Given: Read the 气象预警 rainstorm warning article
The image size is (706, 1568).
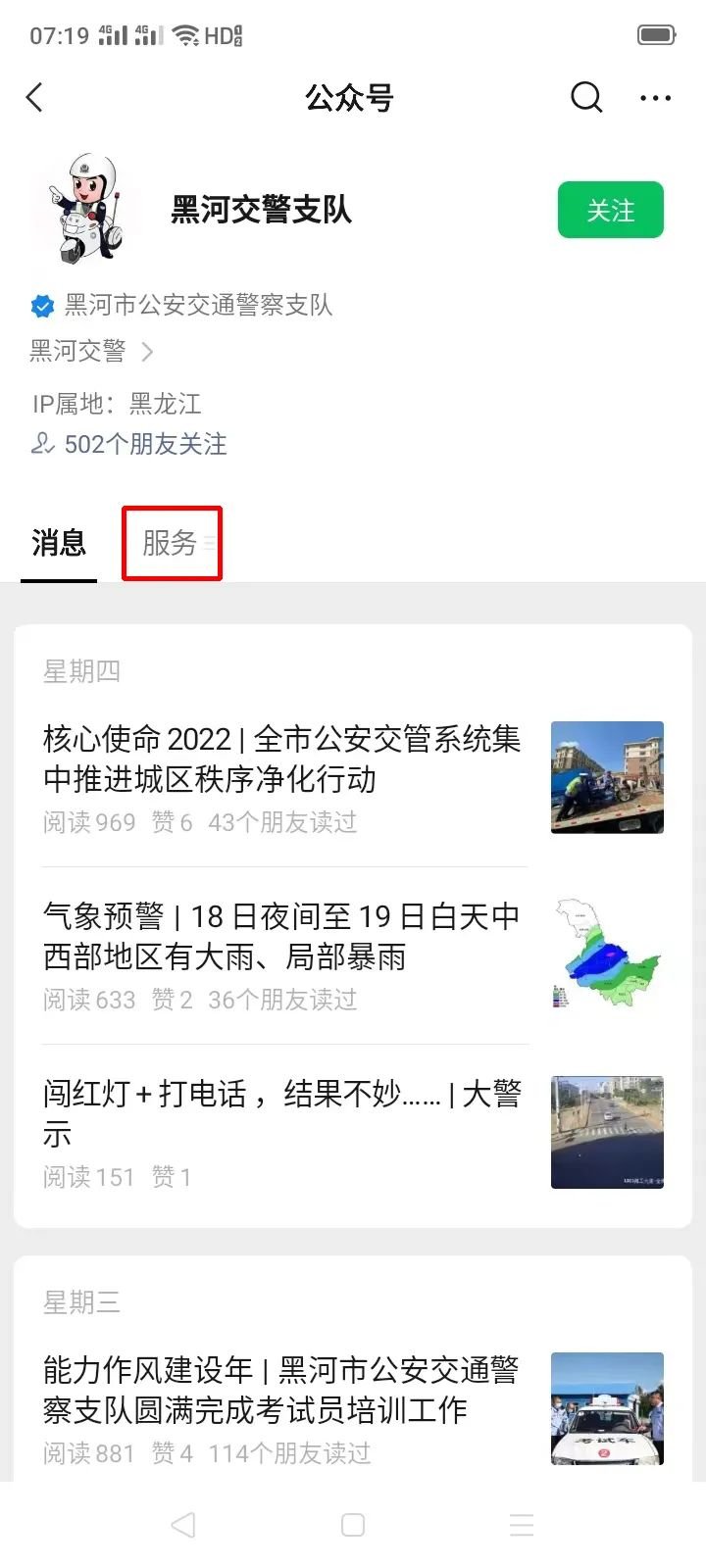Looking at the screenshot, I should click(x=282, y=937).
